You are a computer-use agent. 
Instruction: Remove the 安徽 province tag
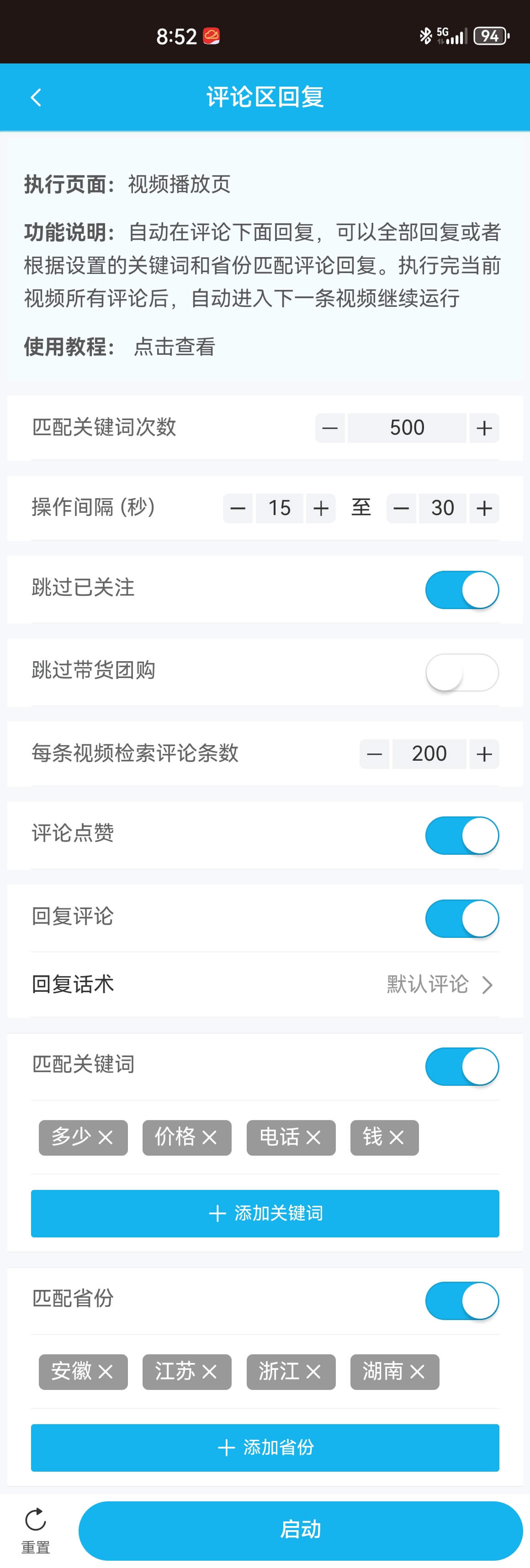point(105,1371)
